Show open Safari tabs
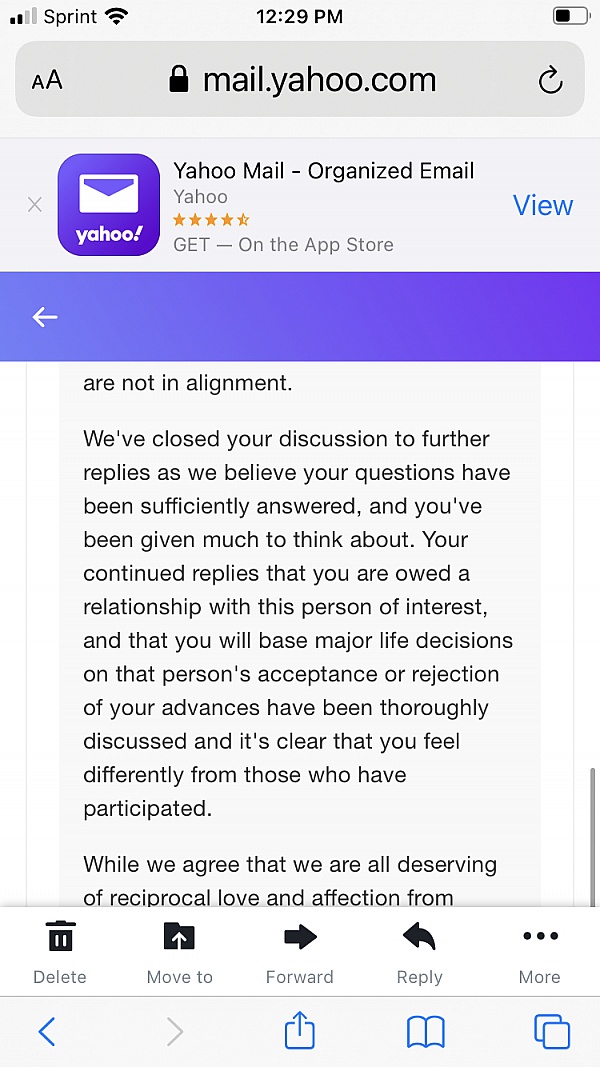600x1067 pixels. coord(552,1032)
